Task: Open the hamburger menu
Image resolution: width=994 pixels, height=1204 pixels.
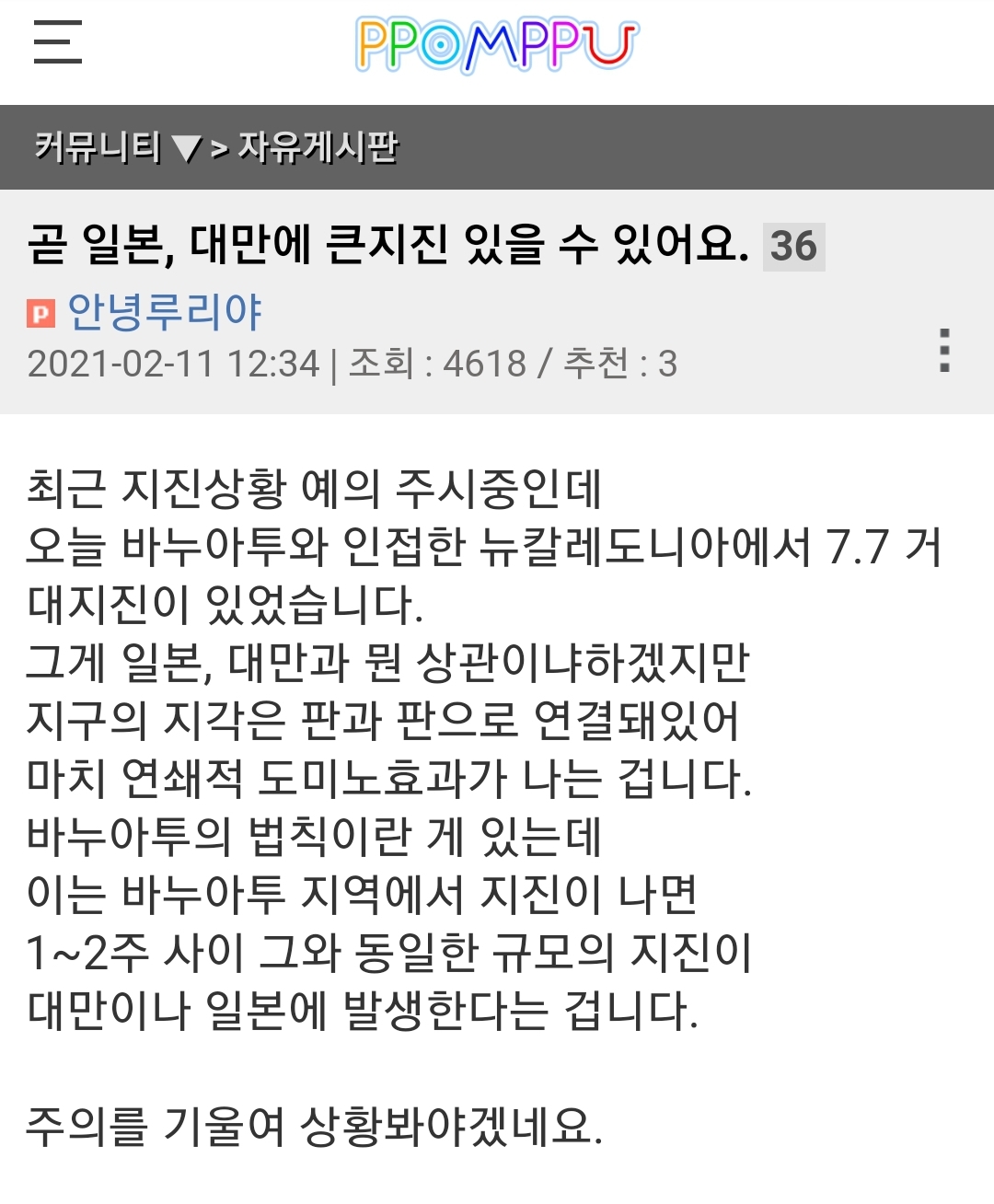Action: tap(57, 42)
